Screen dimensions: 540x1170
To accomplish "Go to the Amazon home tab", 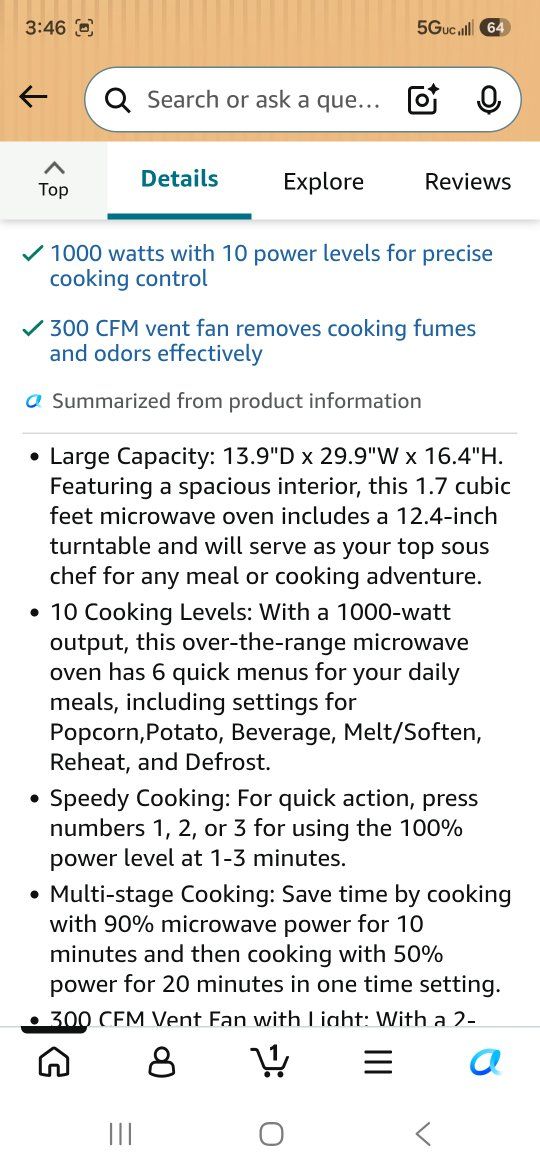I will click(x=54, y=1061).
